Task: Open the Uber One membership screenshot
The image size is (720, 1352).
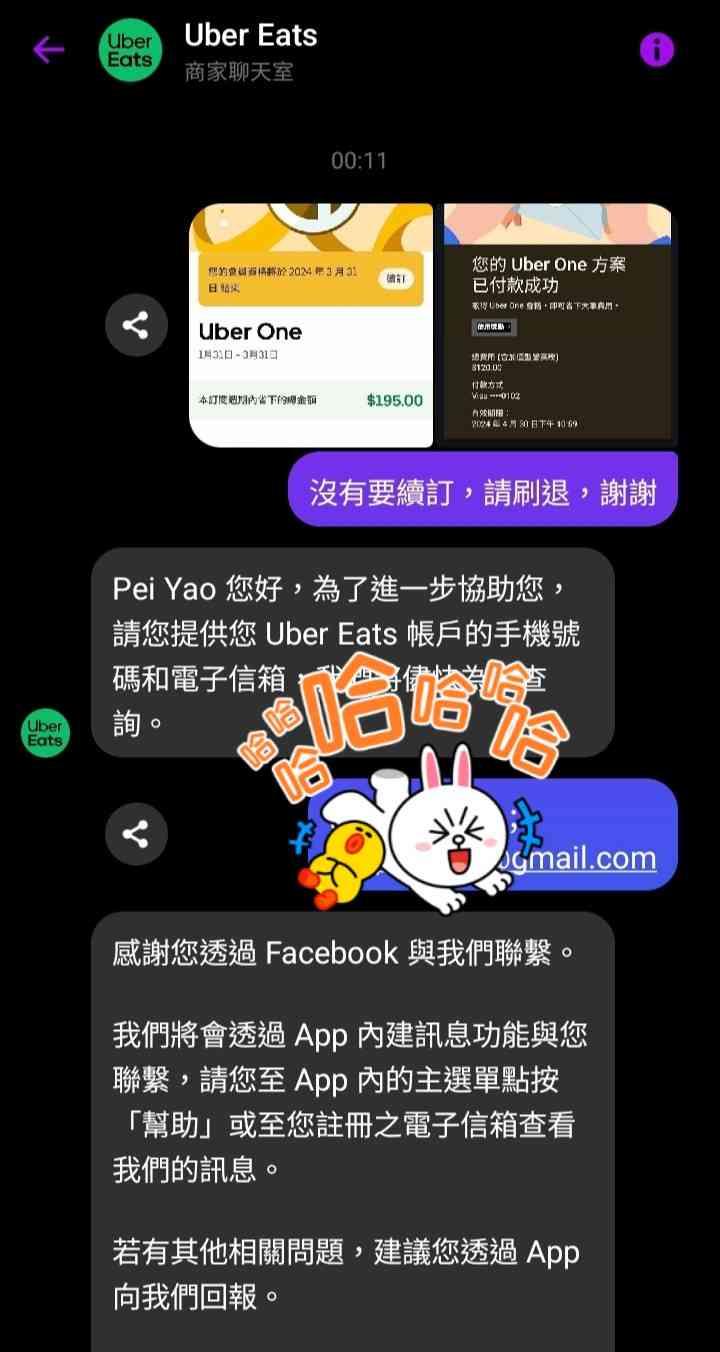Action: (x=311, y=325)
